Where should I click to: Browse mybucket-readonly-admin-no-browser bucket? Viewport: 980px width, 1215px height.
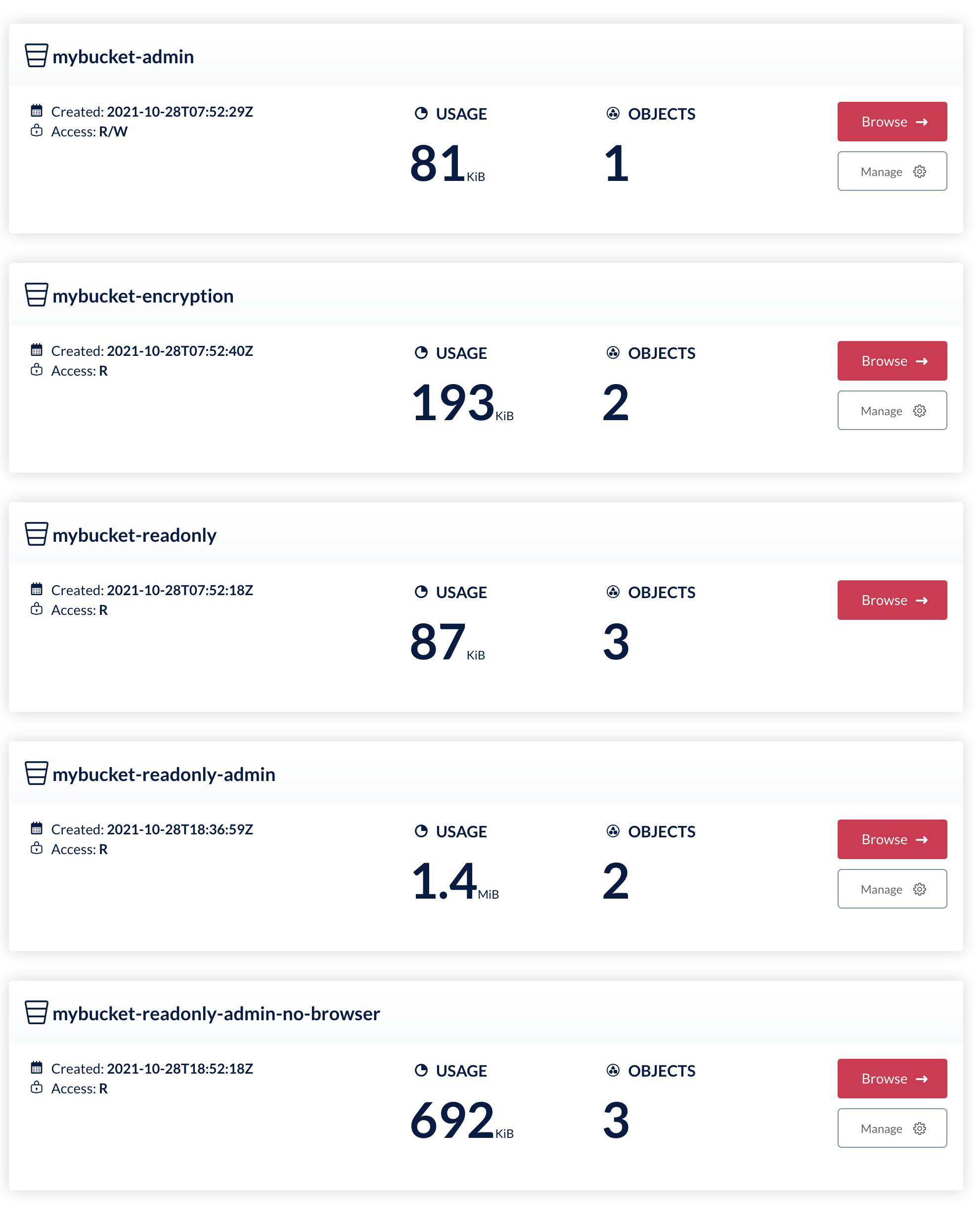(x=892, y=1079)
